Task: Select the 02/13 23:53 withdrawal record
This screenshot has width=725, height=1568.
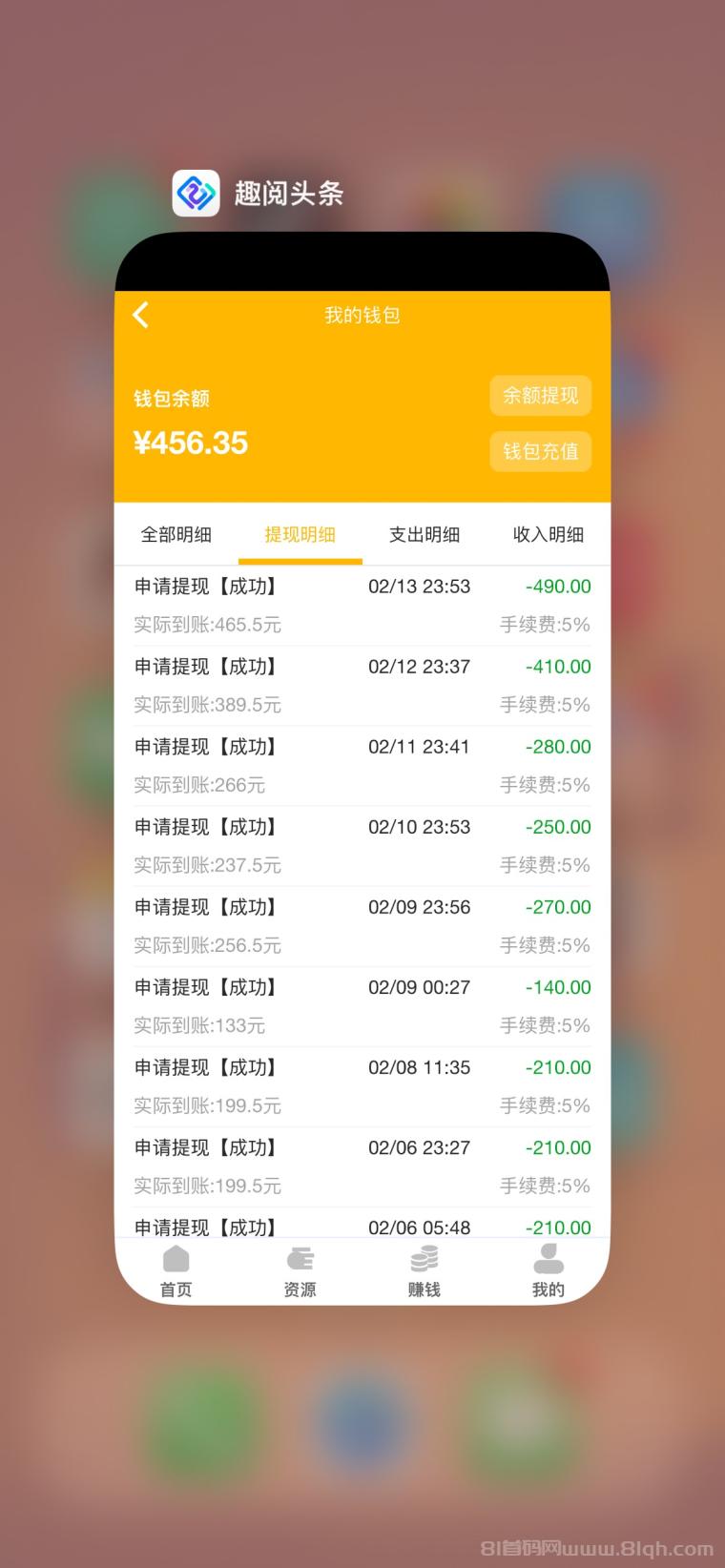Action: click(419, 587)
